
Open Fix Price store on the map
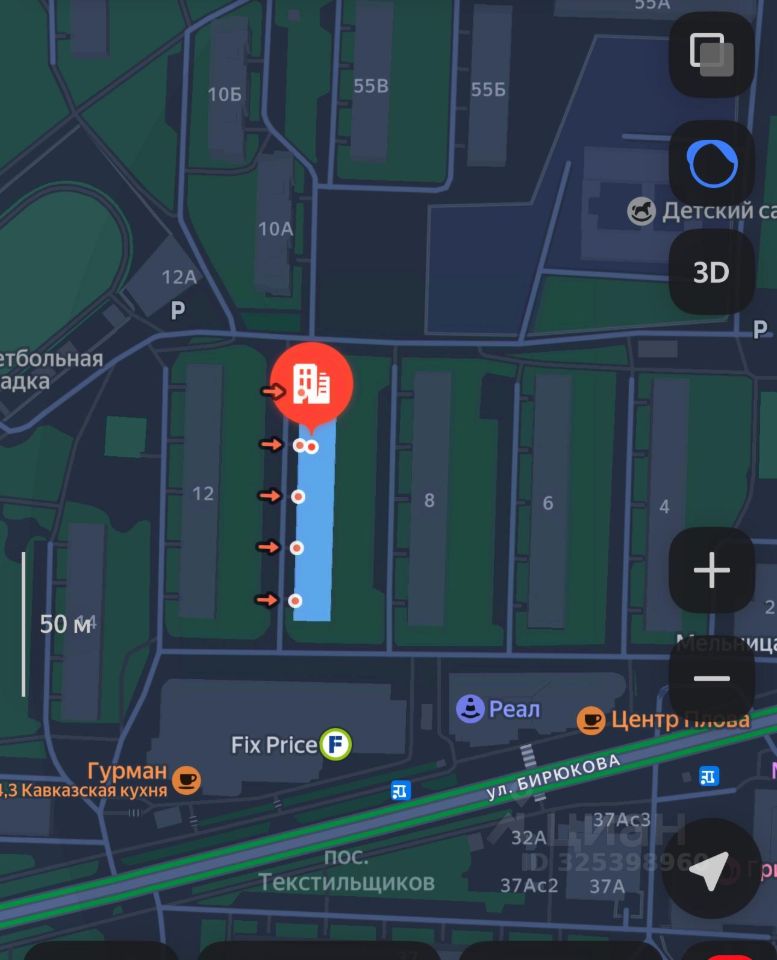pos(336,744)
